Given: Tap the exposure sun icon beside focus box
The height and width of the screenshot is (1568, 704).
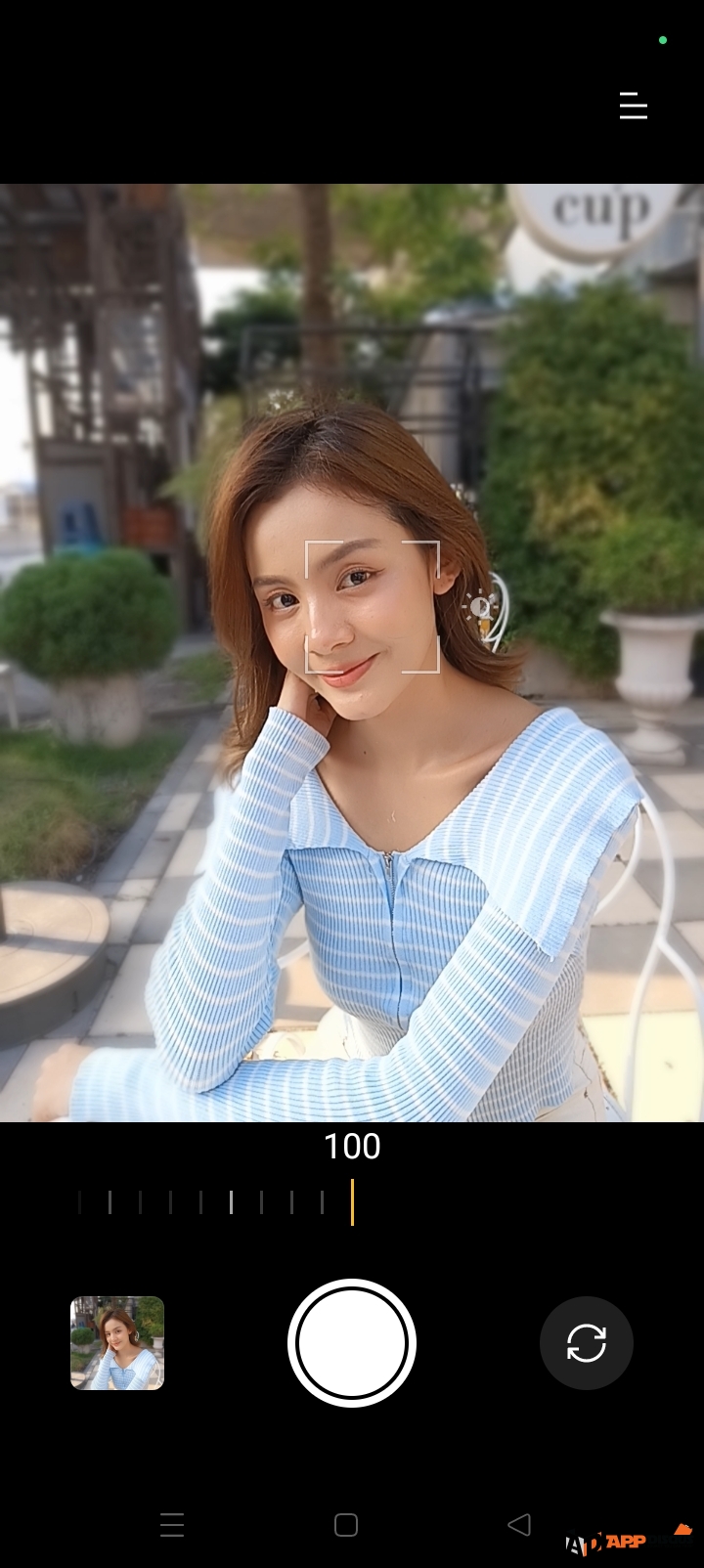Looking at the screenshot, I should (479, 607).
